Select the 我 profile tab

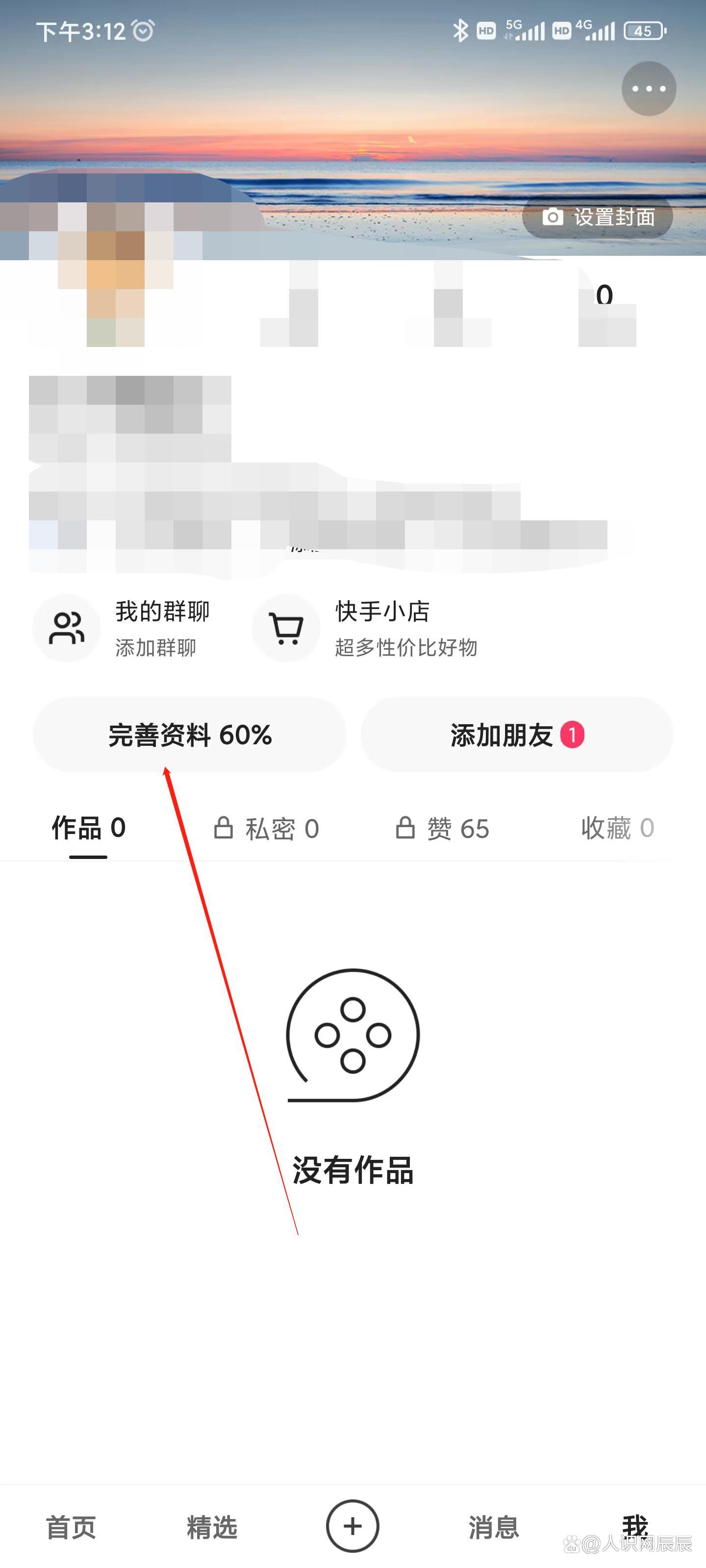pos(635,1526)
